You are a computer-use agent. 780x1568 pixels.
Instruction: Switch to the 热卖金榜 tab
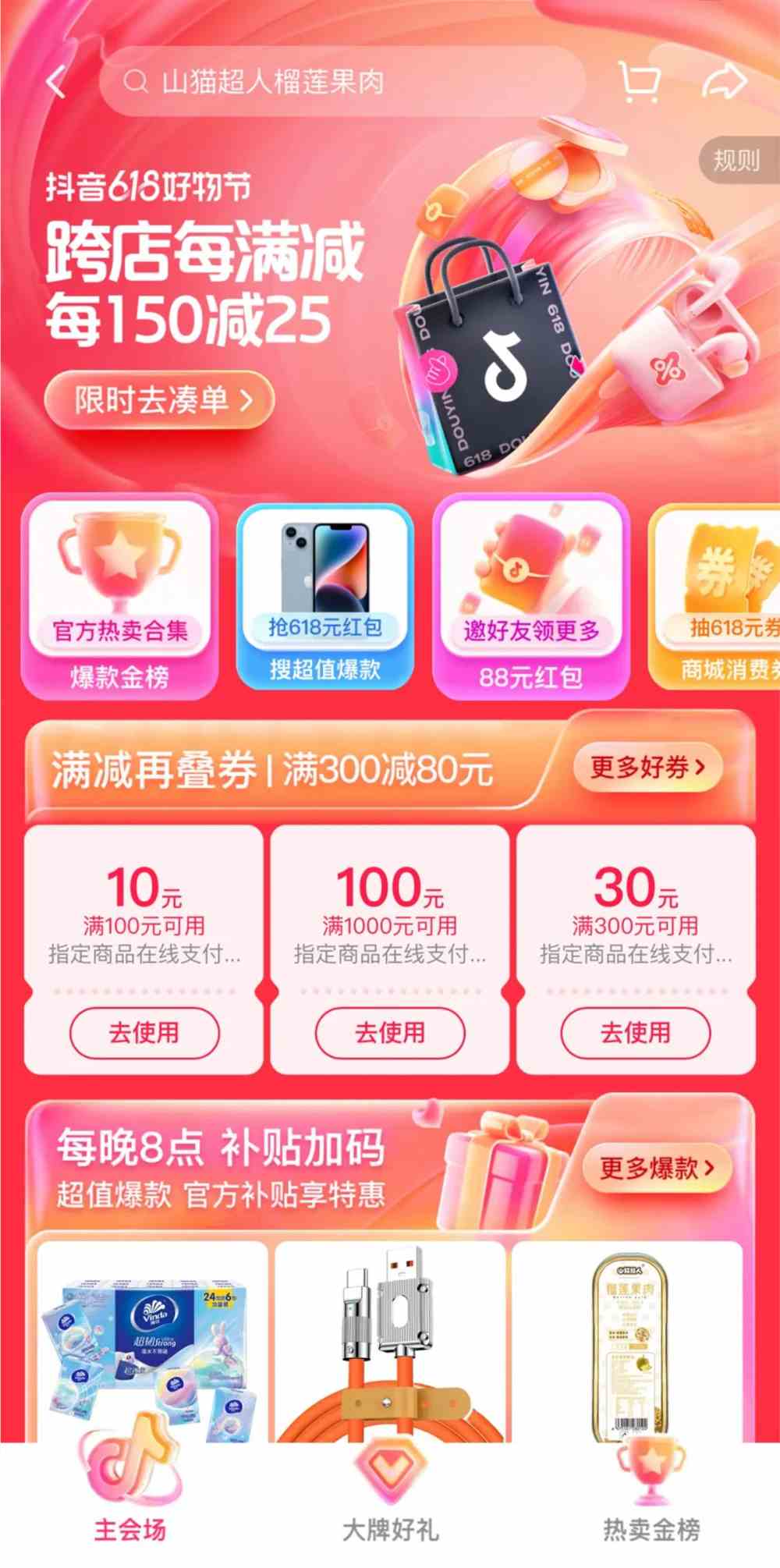(x=651, y=1506)
